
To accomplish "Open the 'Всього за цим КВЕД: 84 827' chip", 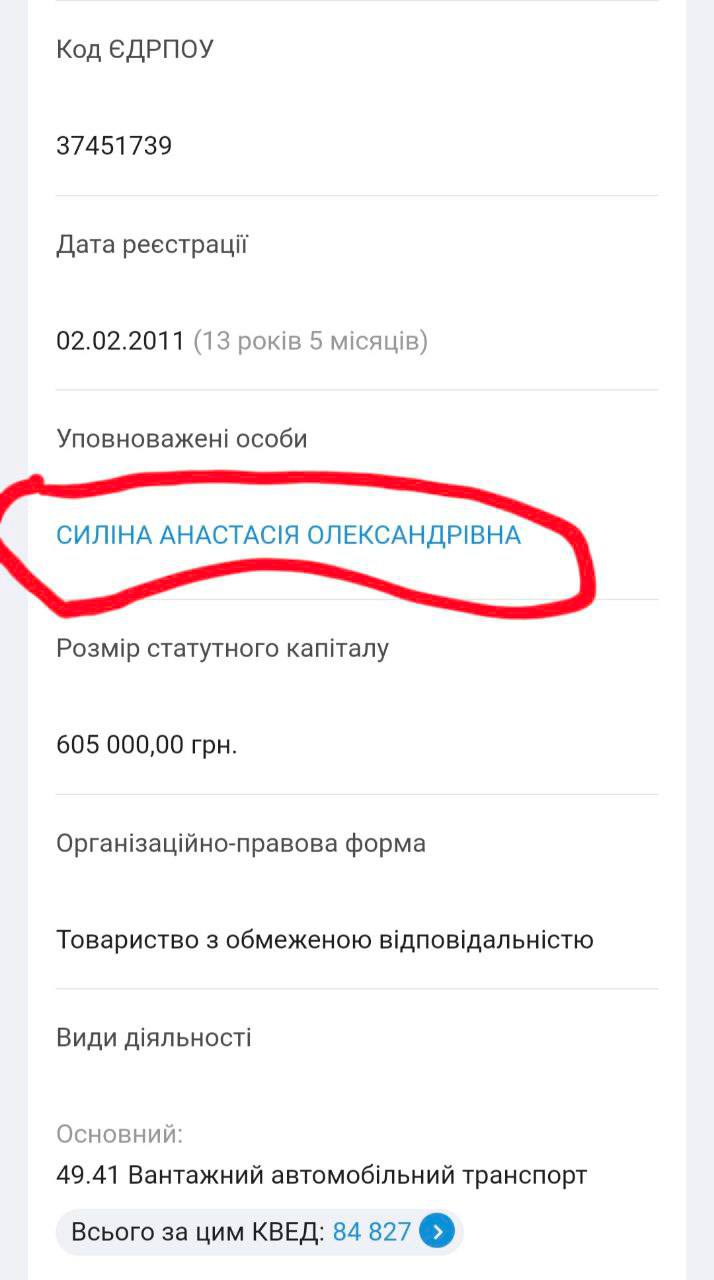I will (260, 1231).
